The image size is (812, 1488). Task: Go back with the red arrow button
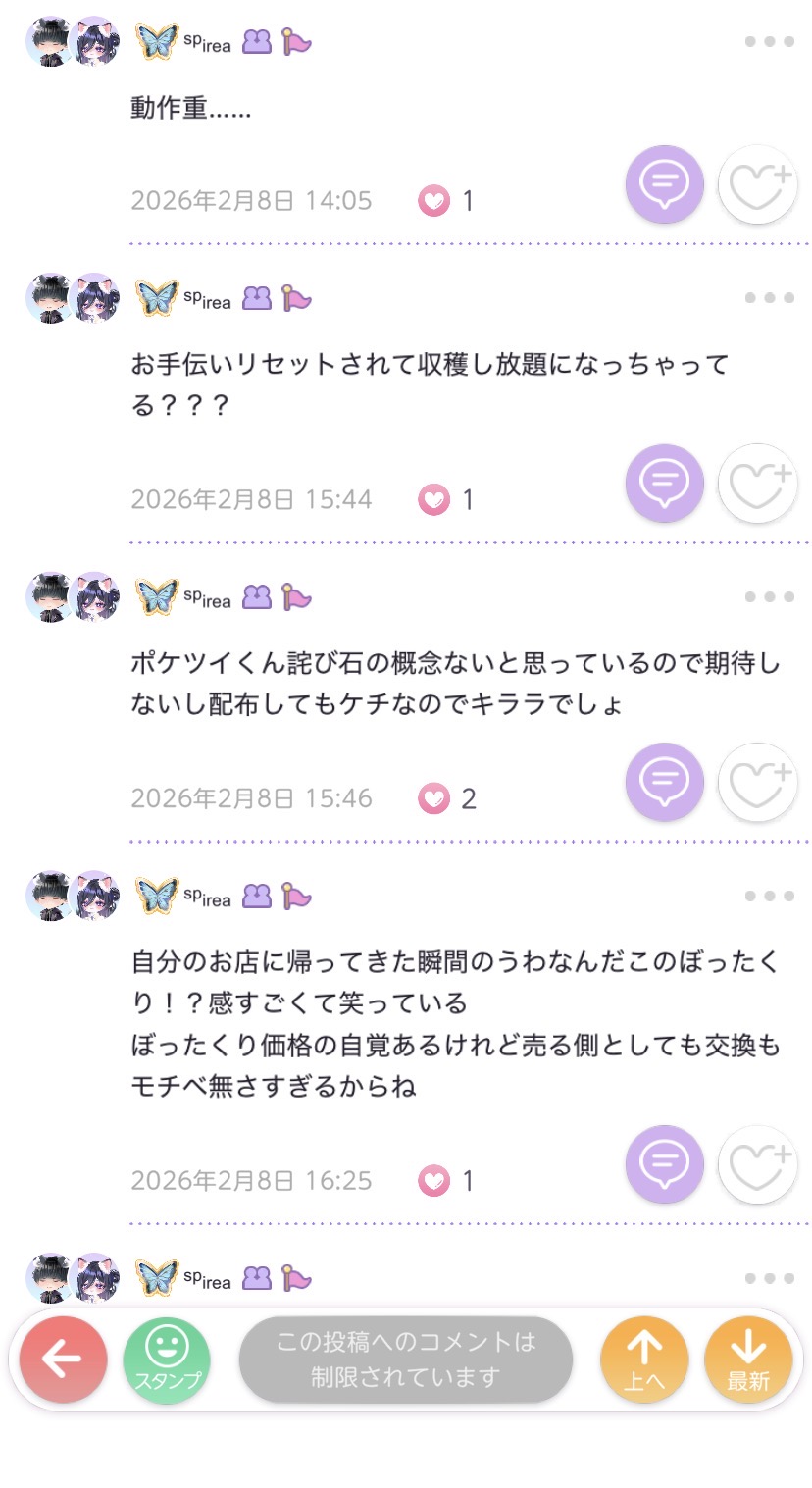(63, 1360)
